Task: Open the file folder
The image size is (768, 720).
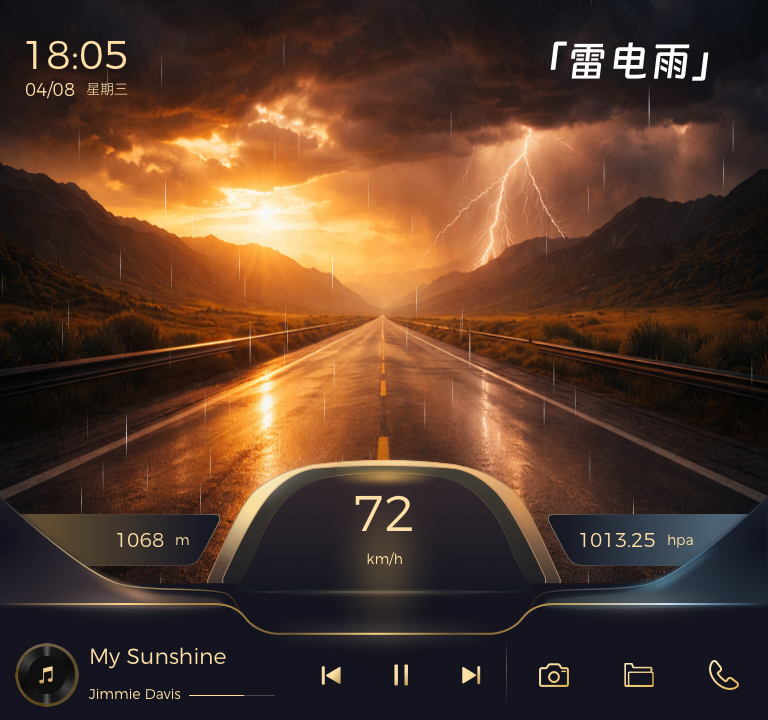Action: (x=638, y=675)
